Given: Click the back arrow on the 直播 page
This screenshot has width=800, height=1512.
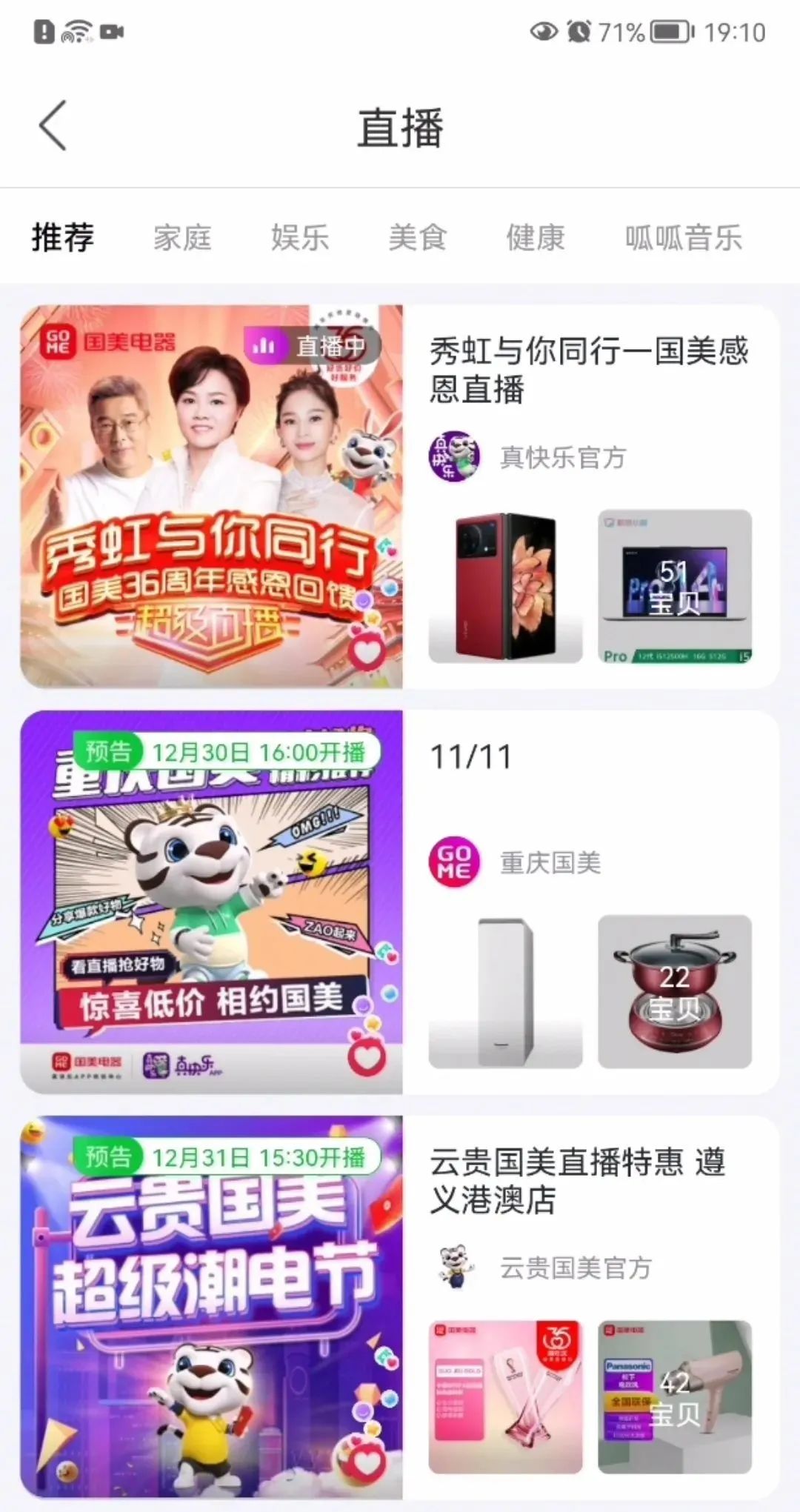Looking at the screenshot, I should coord(52,124).
